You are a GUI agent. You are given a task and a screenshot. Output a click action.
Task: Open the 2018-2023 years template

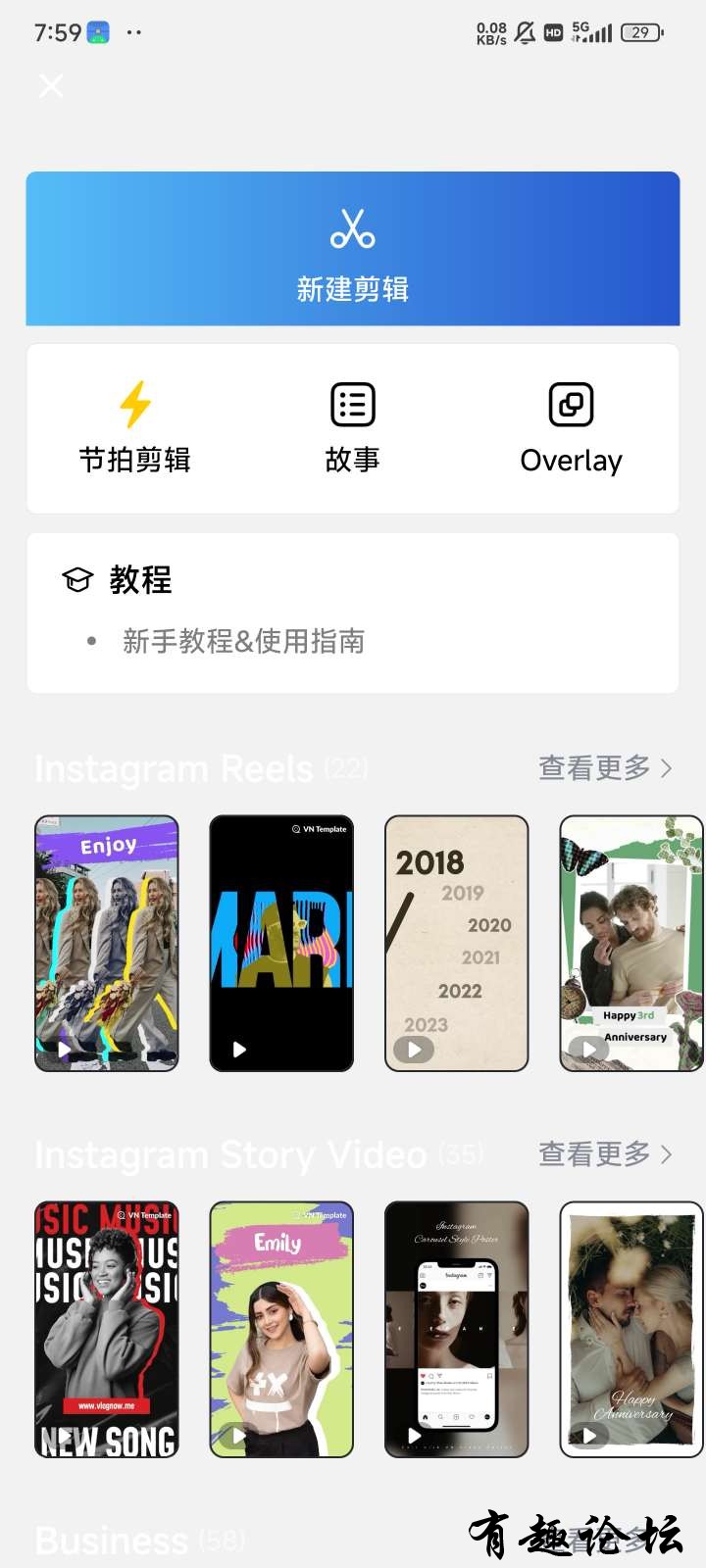(456, 943)
